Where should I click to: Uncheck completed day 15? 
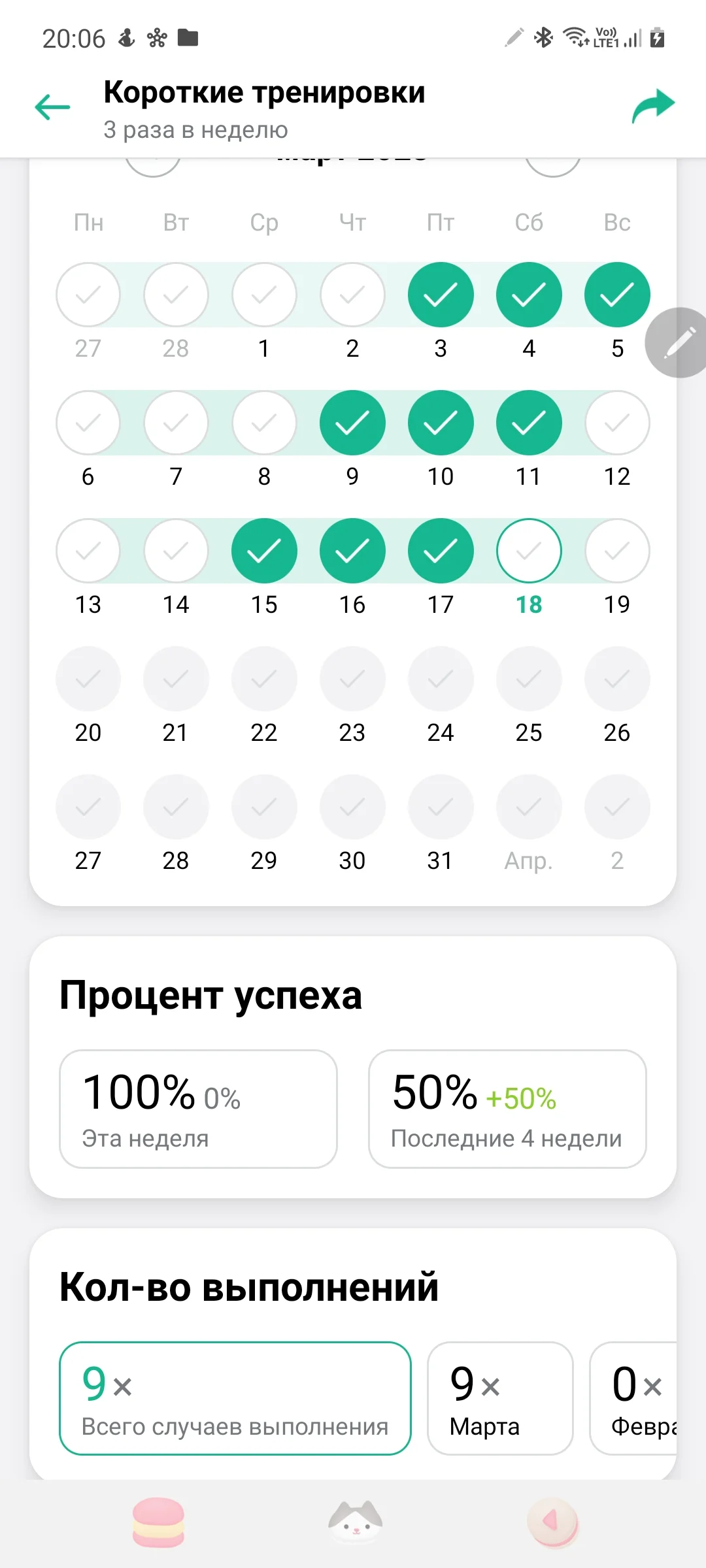[264, 551]
